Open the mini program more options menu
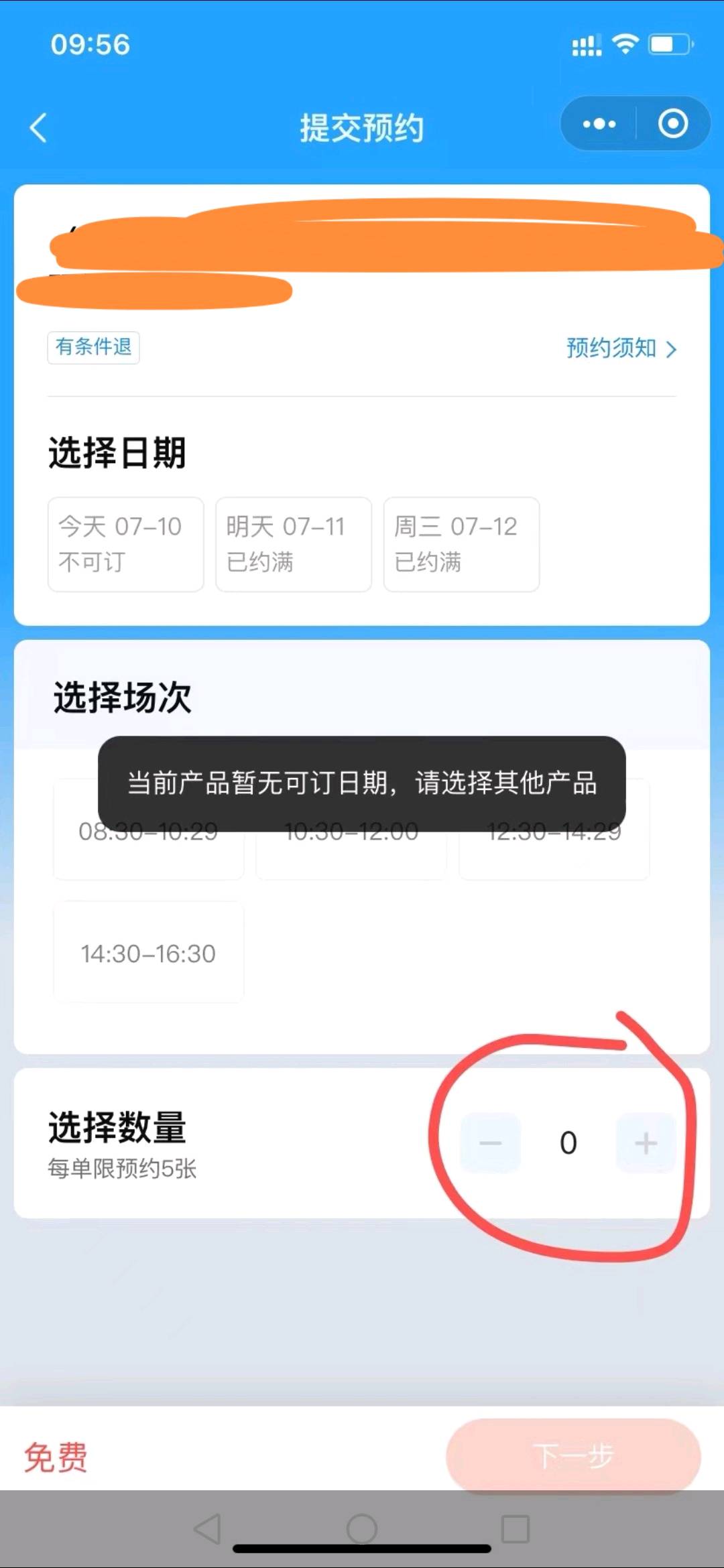Screen dimensions: 724x1568 click(599, 124)
